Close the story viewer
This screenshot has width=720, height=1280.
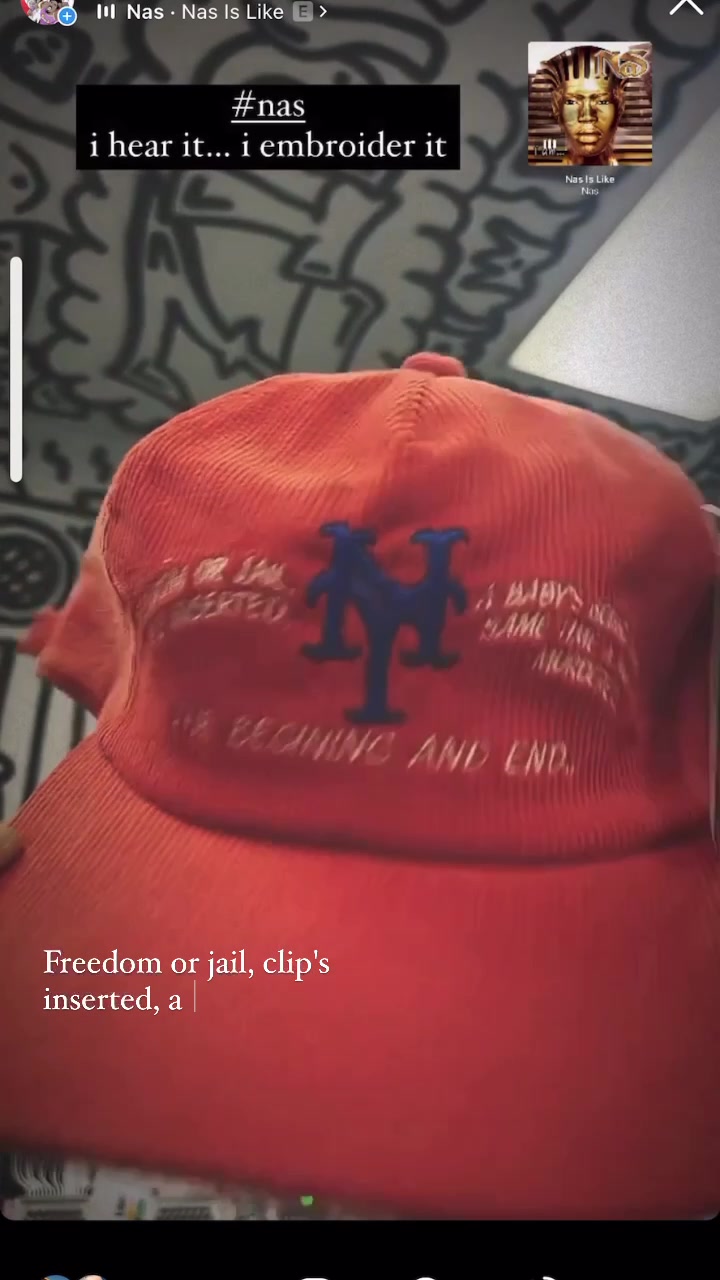686,8
